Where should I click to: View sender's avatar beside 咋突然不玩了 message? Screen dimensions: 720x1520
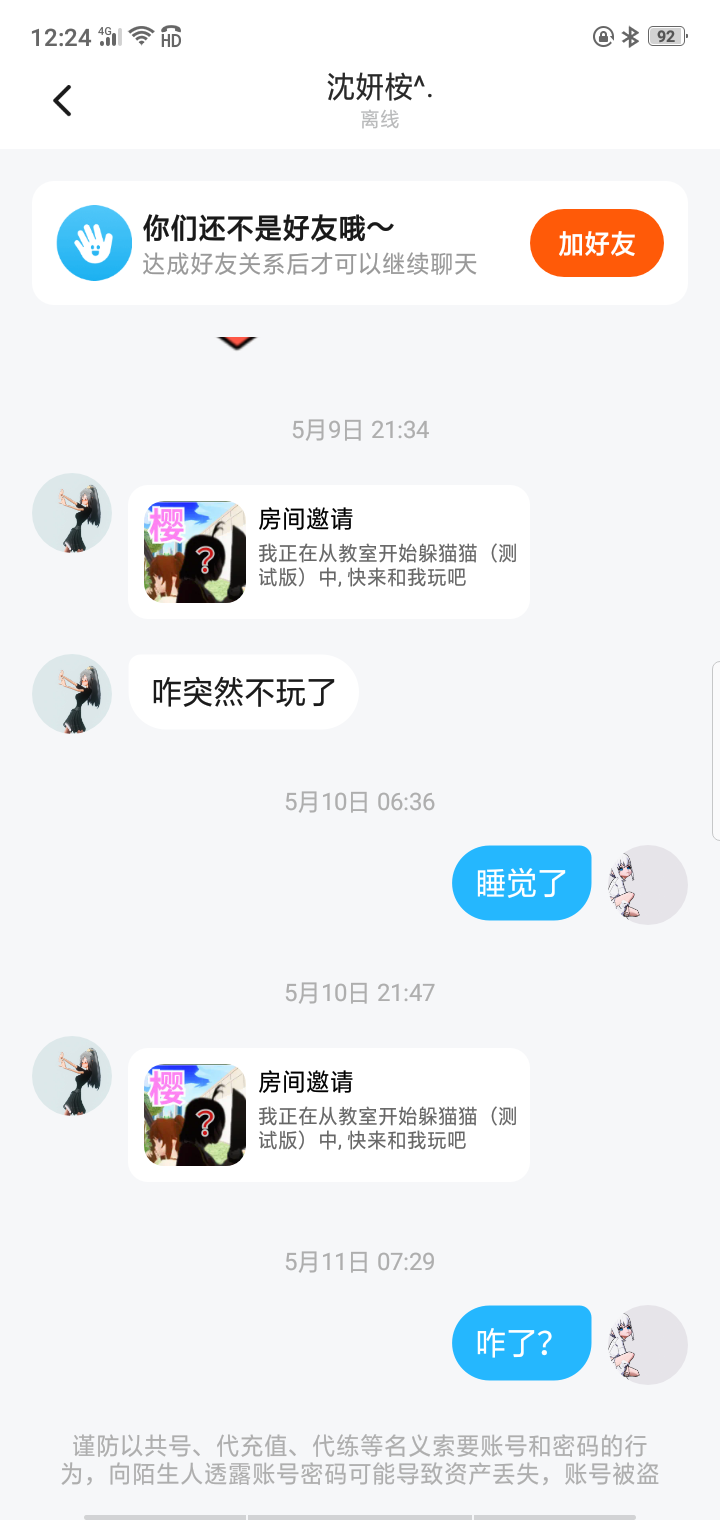click(x=72, y=694)
